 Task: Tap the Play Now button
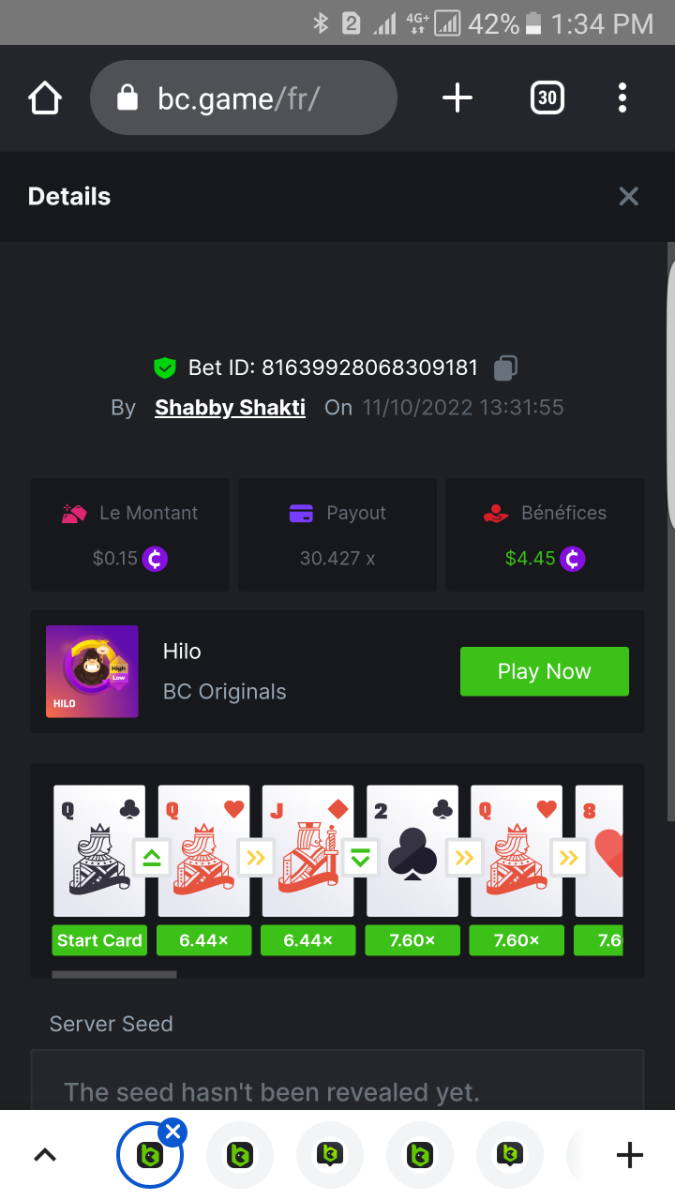[544, 672]
